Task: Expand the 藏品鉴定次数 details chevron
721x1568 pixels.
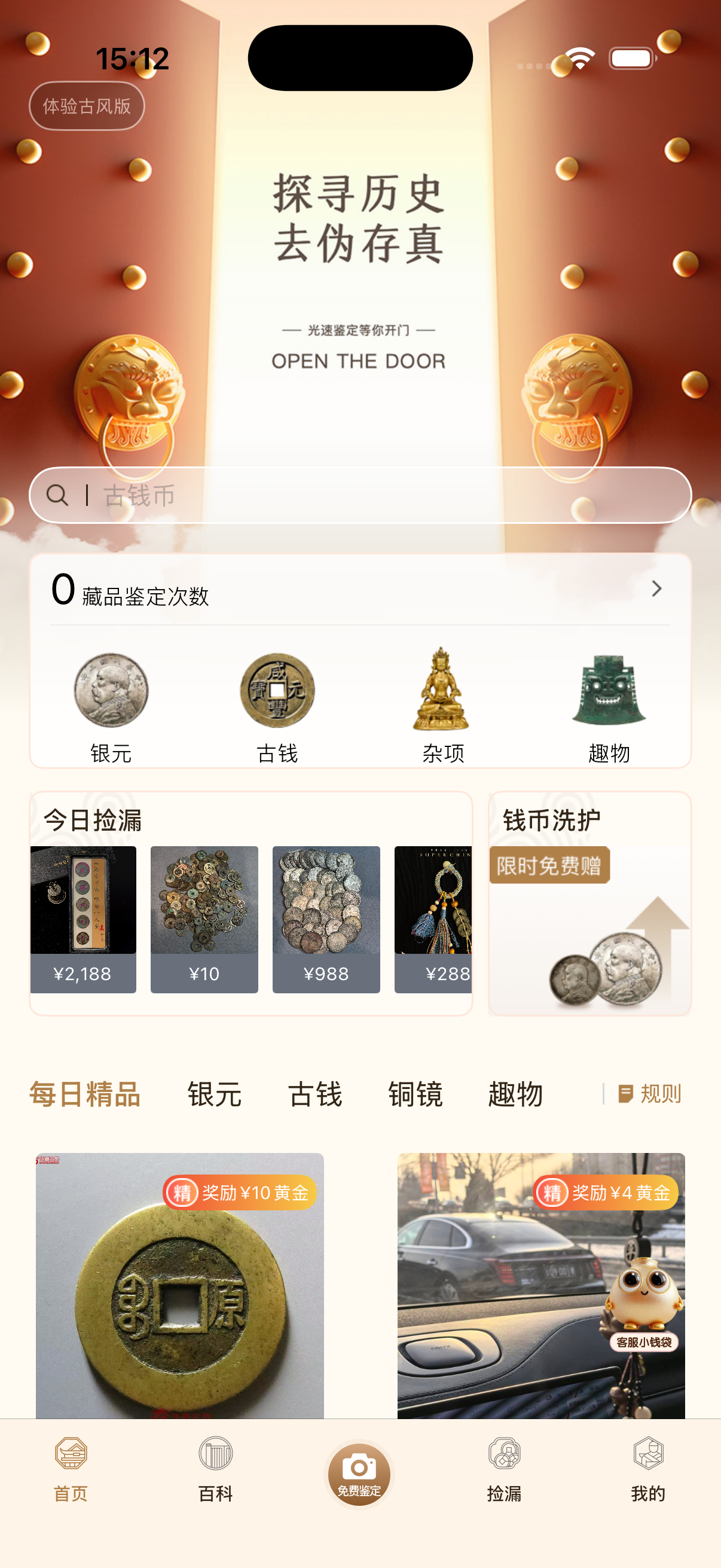Action: click(x=656, y=588)
